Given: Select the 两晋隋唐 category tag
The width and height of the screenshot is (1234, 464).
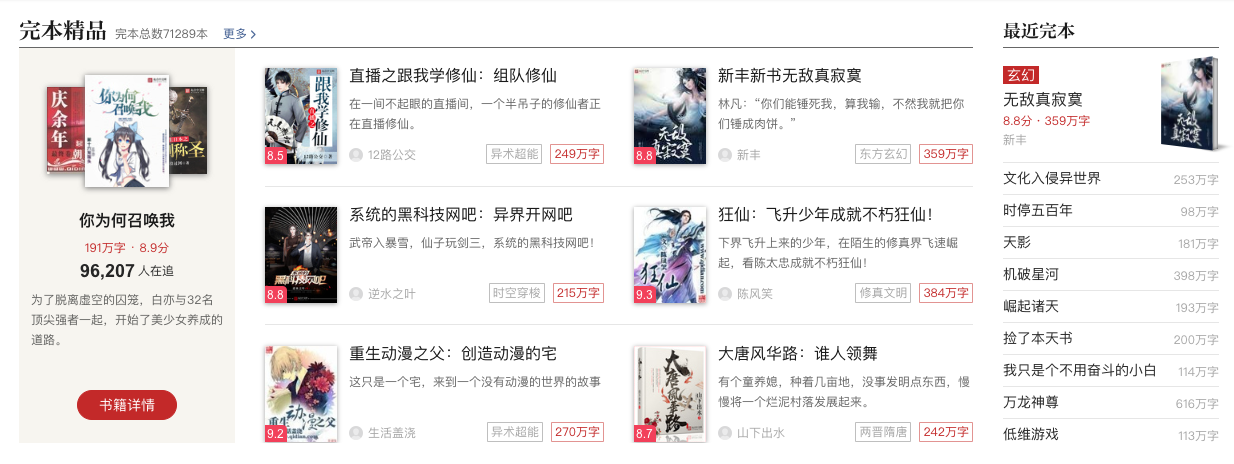Looking at the screenshot, I should pyautogui.click(x=883, y=432).
